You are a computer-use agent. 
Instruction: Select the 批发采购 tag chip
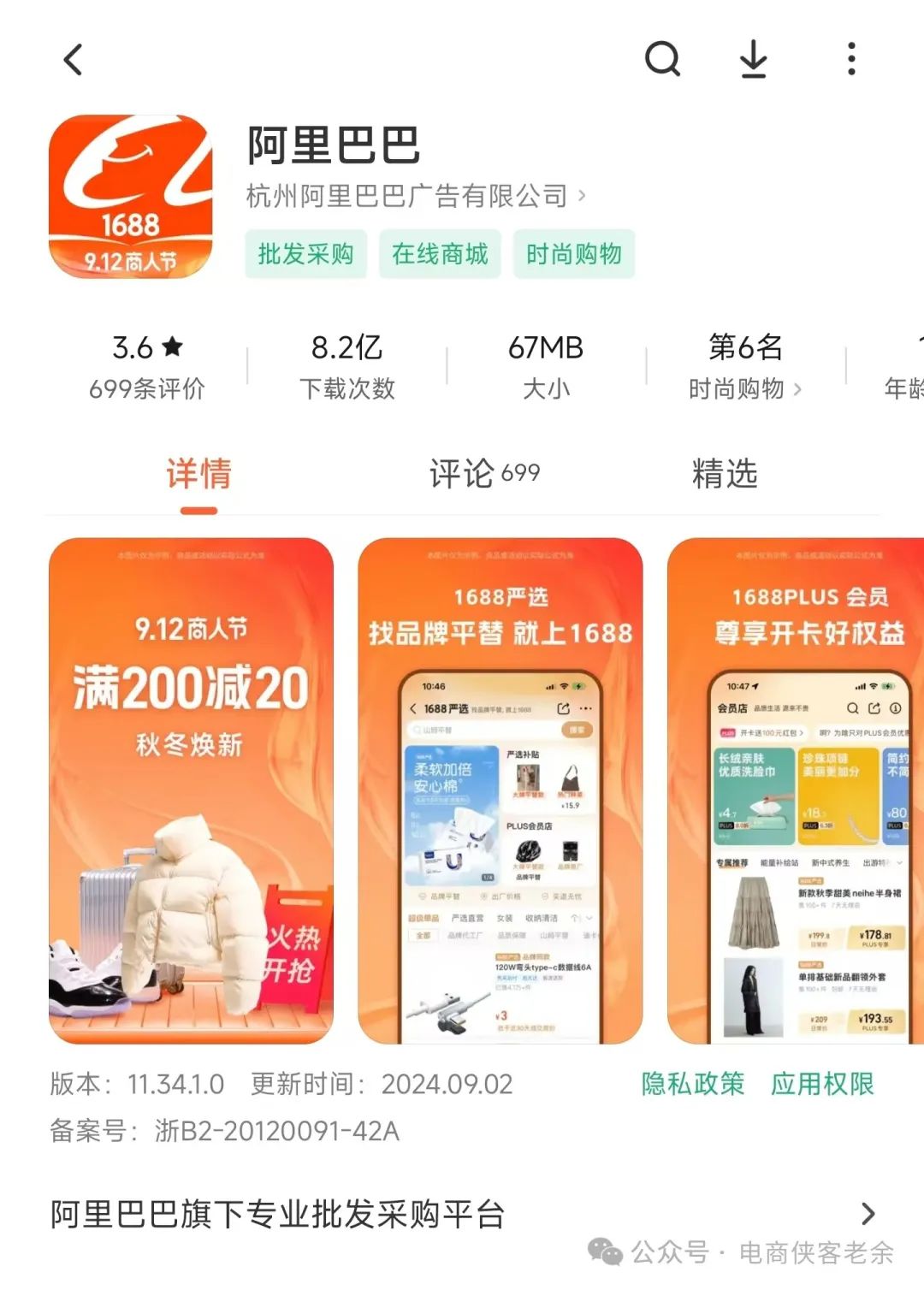click(305, 254)
